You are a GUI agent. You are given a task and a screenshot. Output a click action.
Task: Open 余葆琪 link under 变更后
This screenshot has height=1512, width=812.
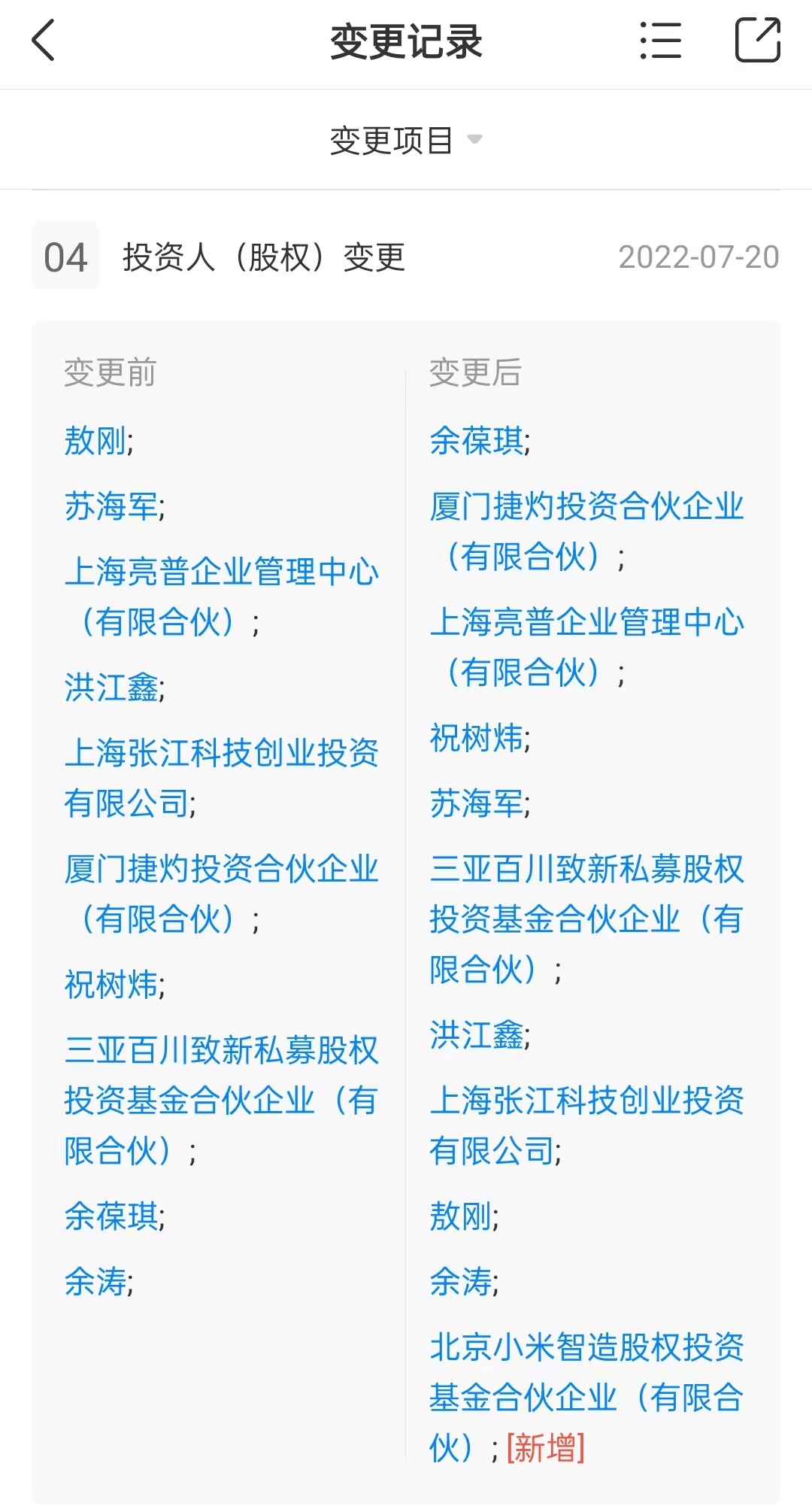[480, 440]
